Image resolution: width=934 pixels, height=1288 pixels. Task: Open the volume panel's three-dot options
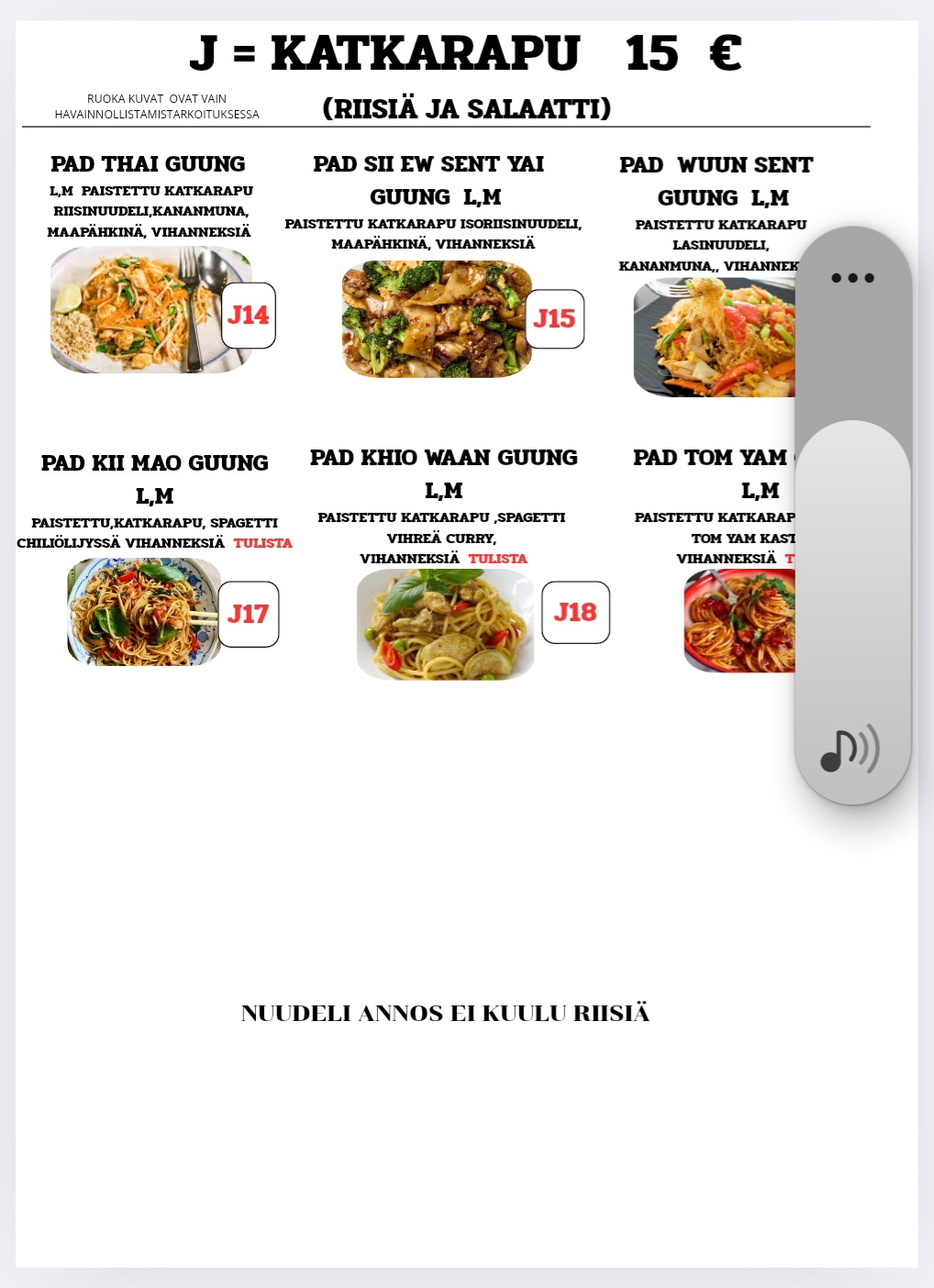(x=852, y=278)
